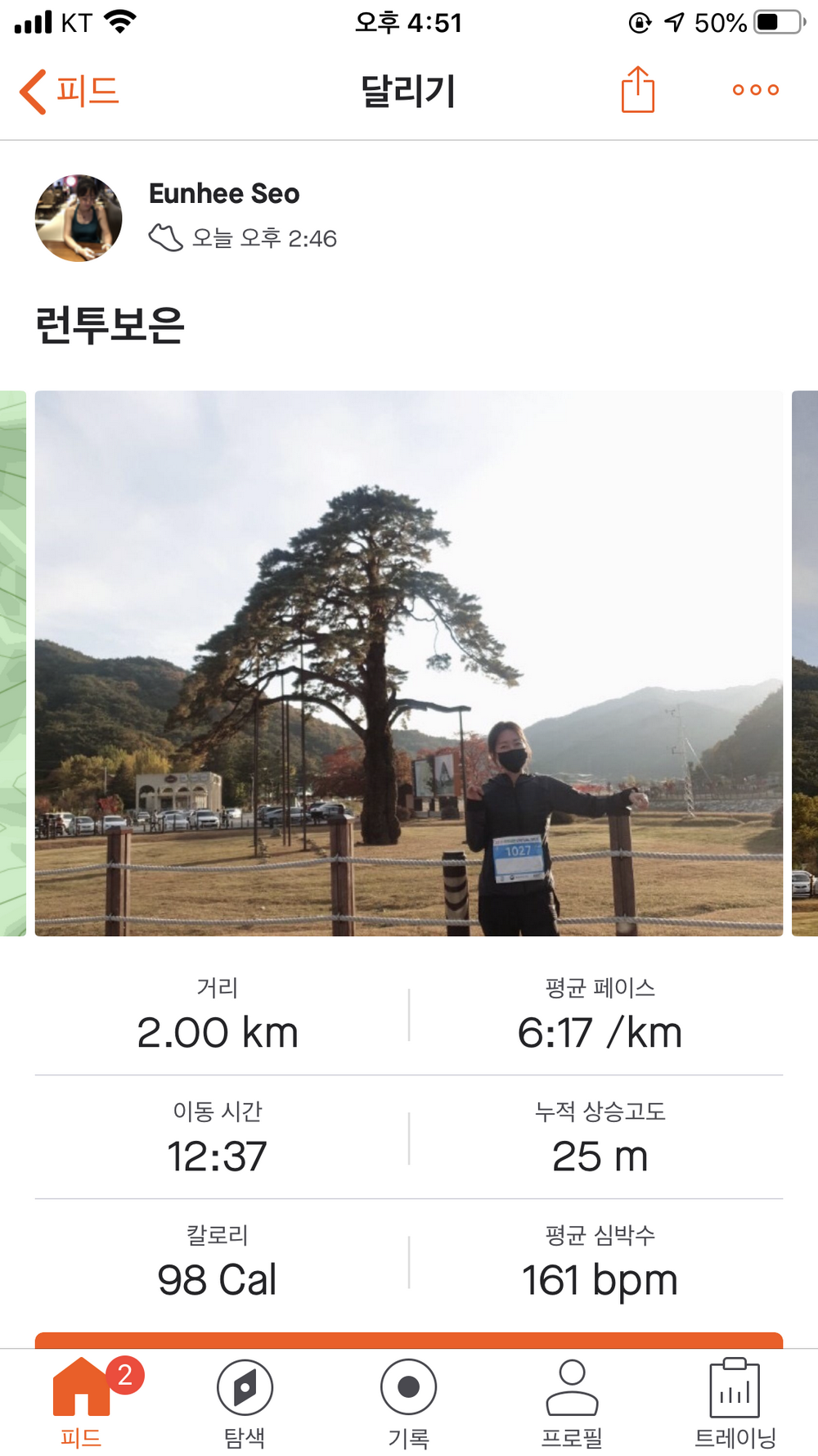Viewport: 818px width, 1456px height.
Task: Open the pine tree activity photo
Action: (x=408, y=663)
